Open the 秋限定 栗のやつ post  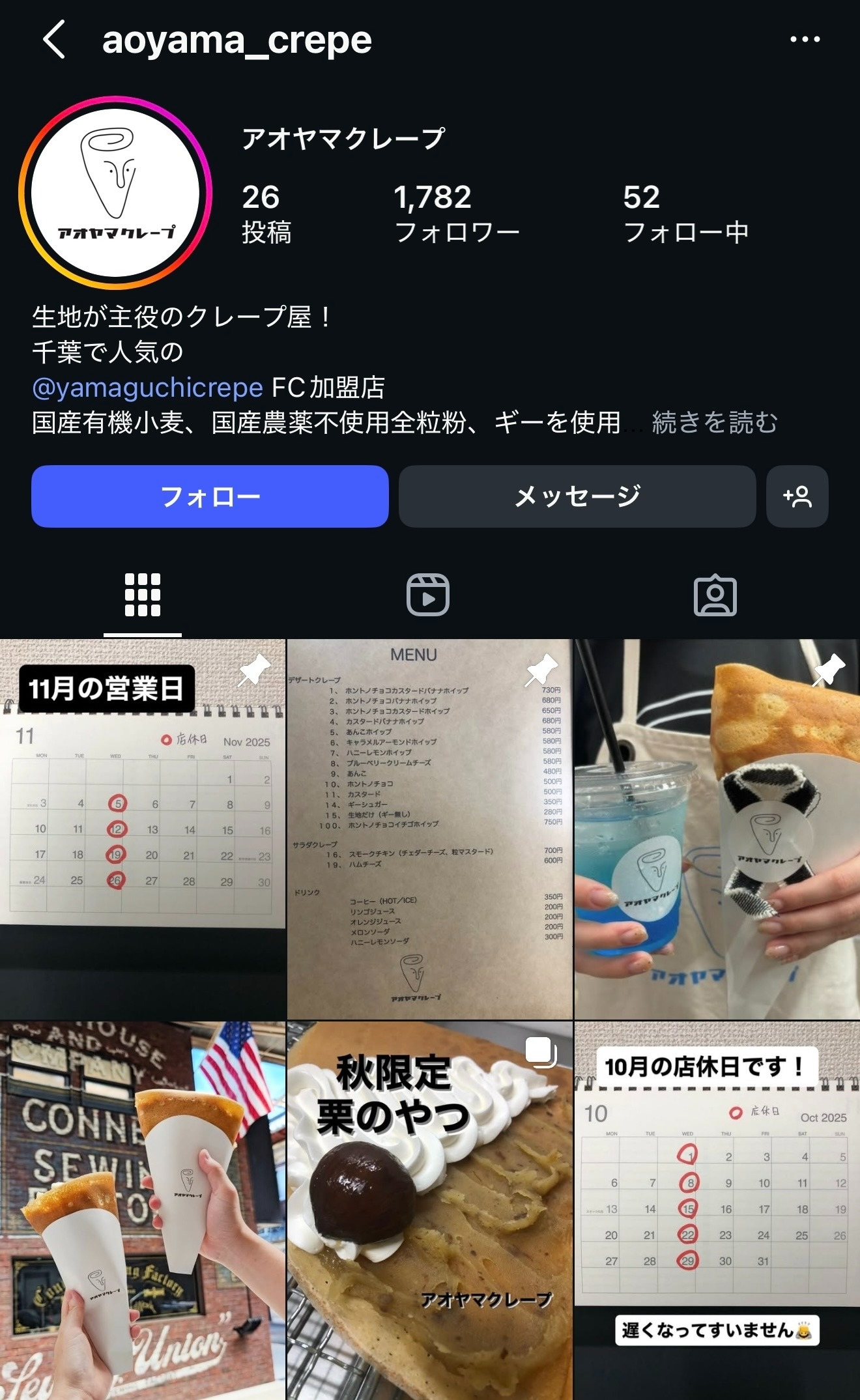(x=429, y=1210)
